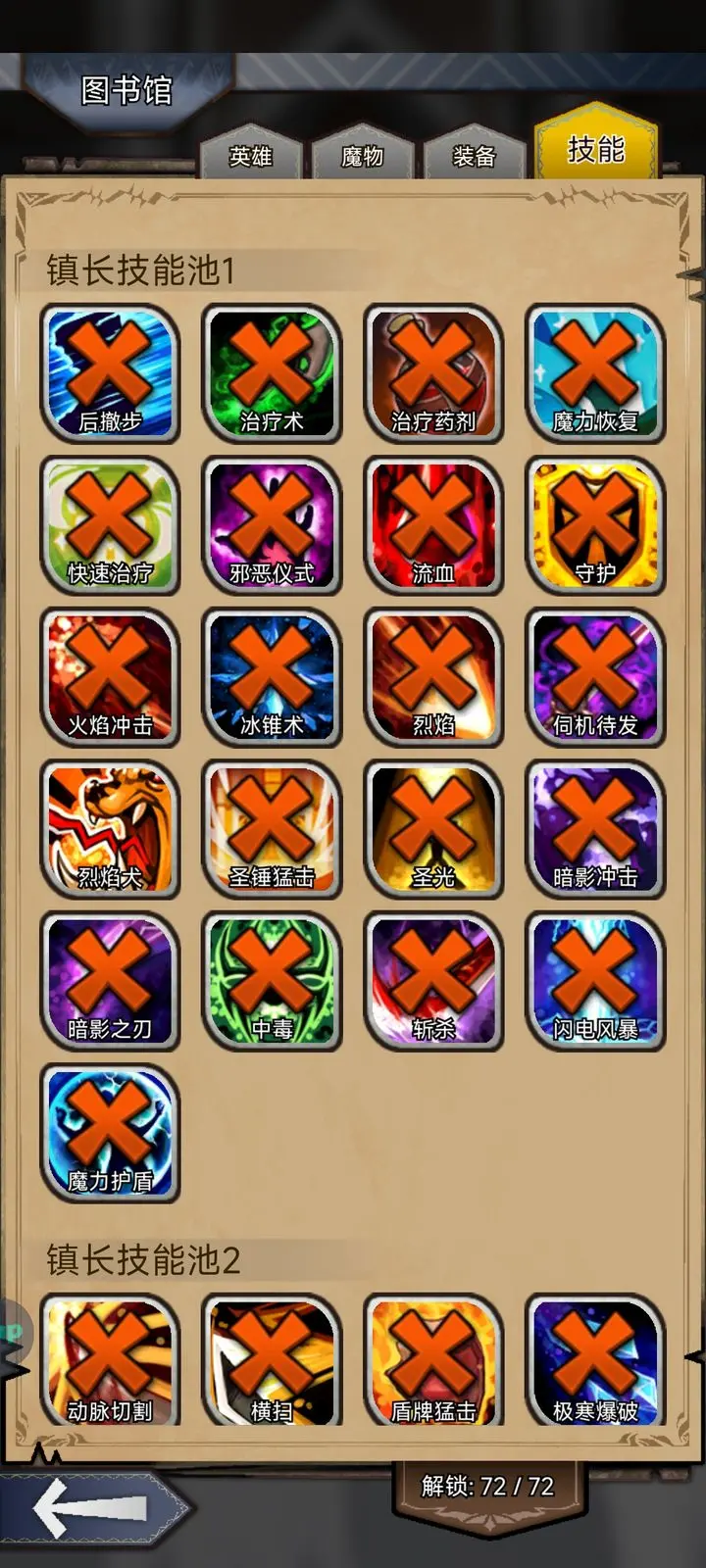Switch to the 装备 tab
Image resolution: width=706 pixels, height=1568 pixels.
click(x=474, y=156)
